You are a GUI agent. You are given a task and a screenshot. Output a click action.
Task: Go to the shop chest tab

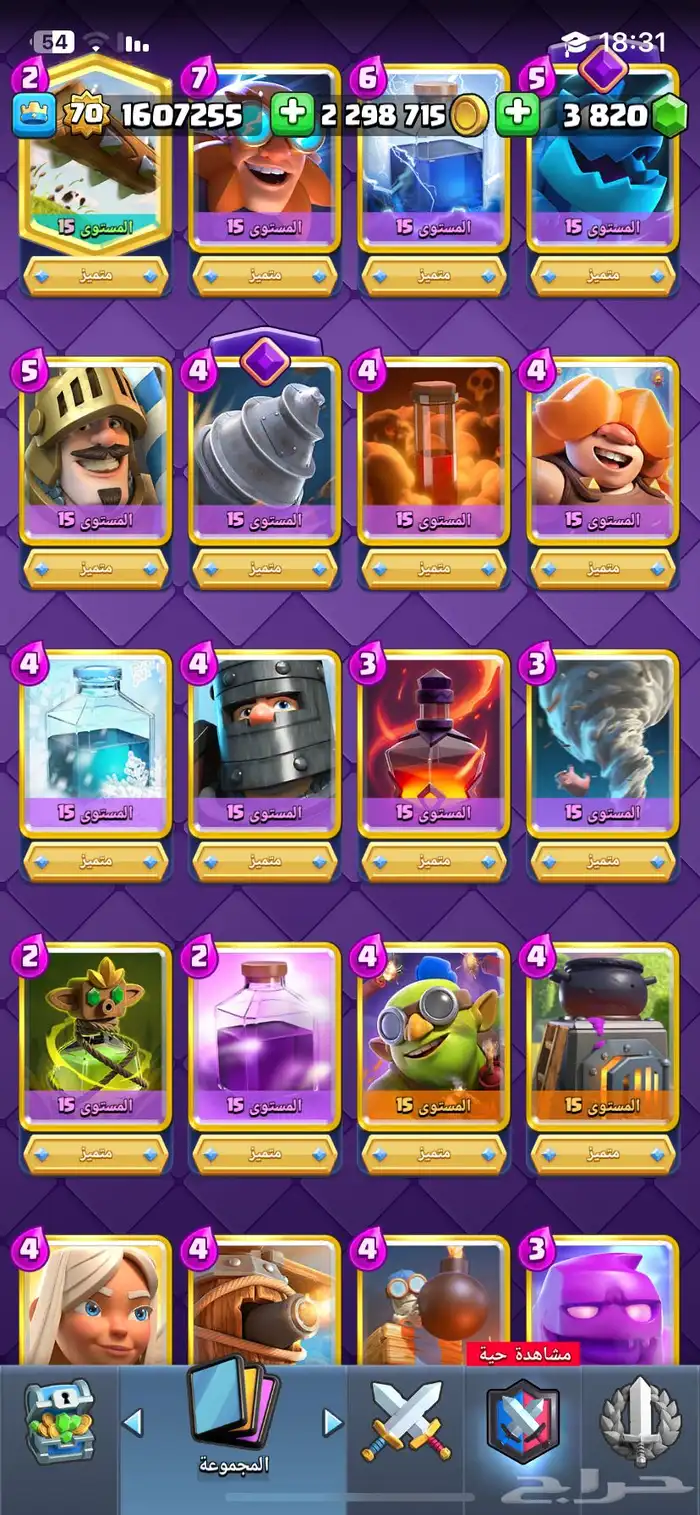point(58,1422)
